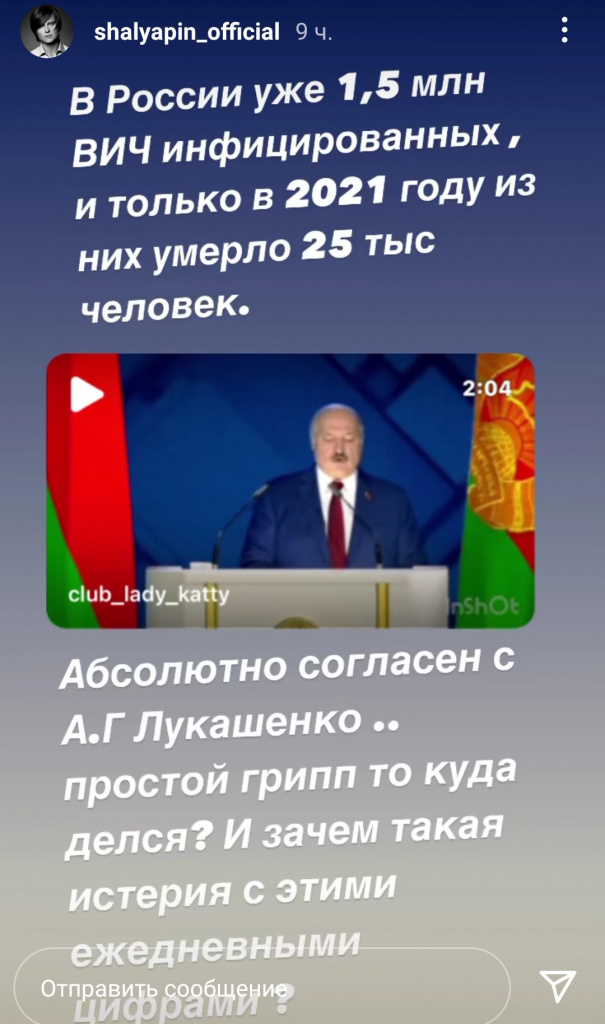Open the shalyapin_official username link

[186, 32]
